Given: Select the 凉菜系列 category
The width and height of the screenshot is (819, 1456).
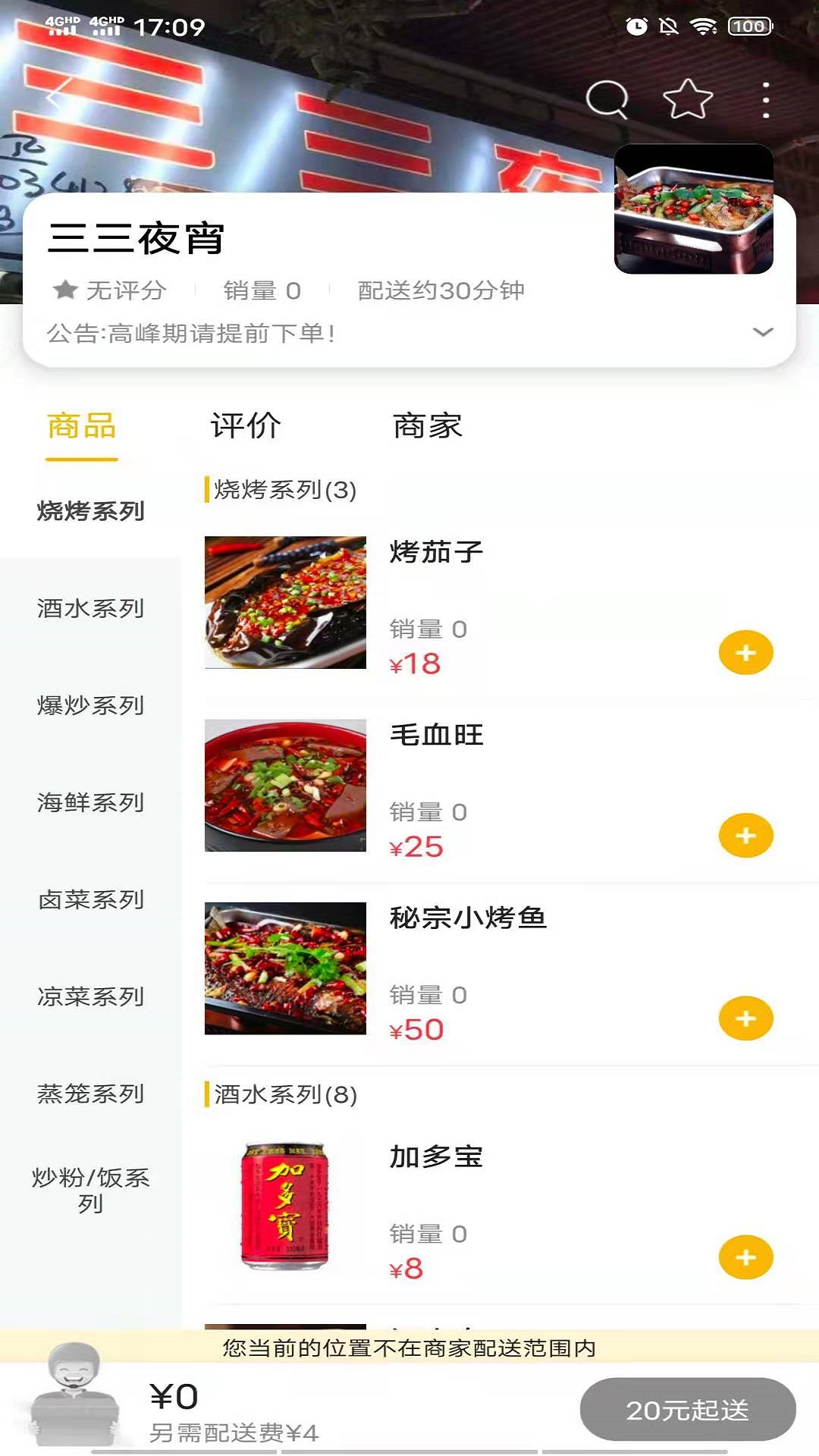Looking at the screenshot, I should (90, 996).
